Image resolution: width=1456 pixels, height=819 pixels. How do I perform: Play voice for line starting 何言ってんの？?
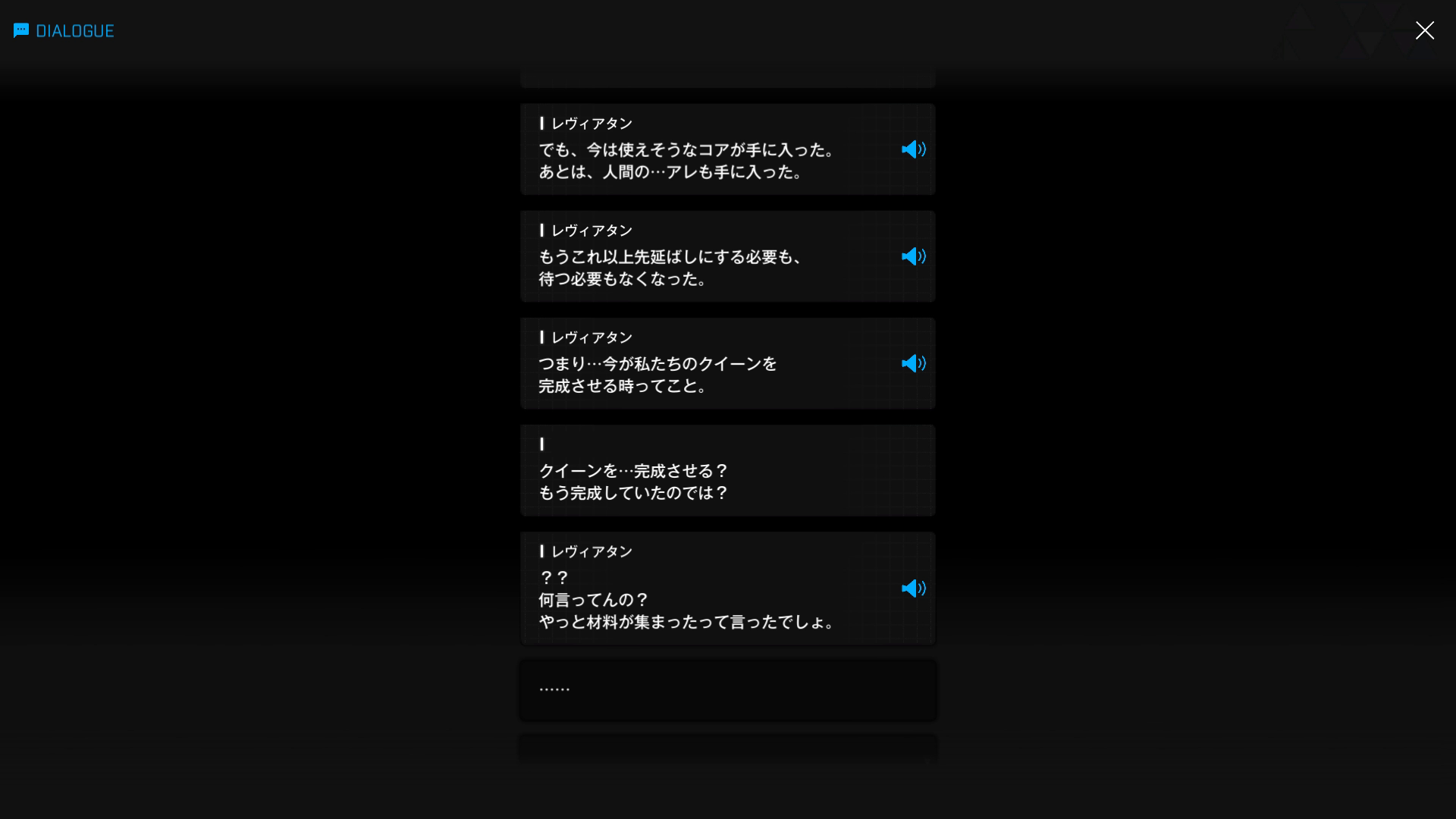pos(913,588)
